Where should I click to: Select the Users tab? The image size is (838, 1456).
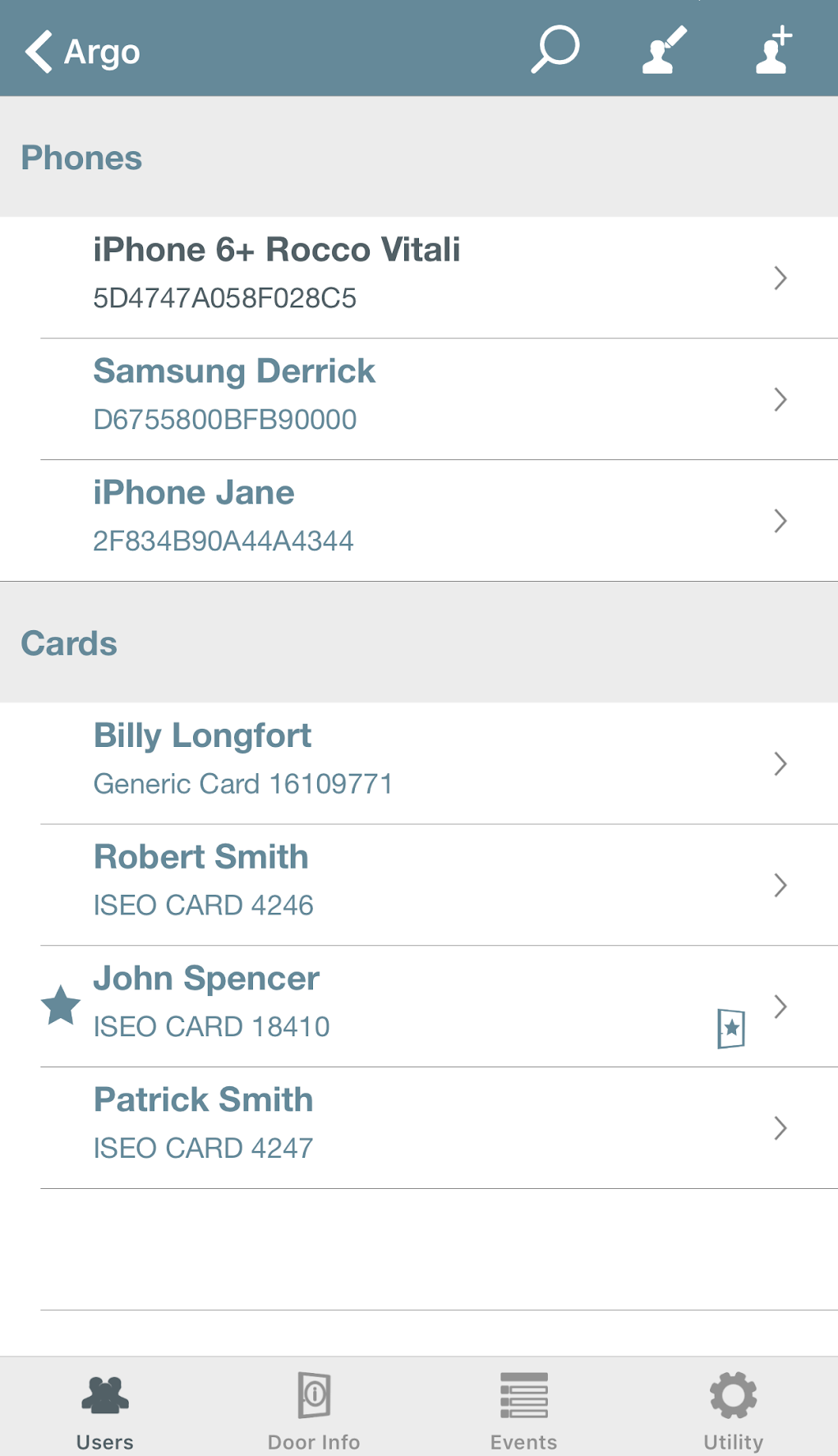click(x=104, y=1409)
